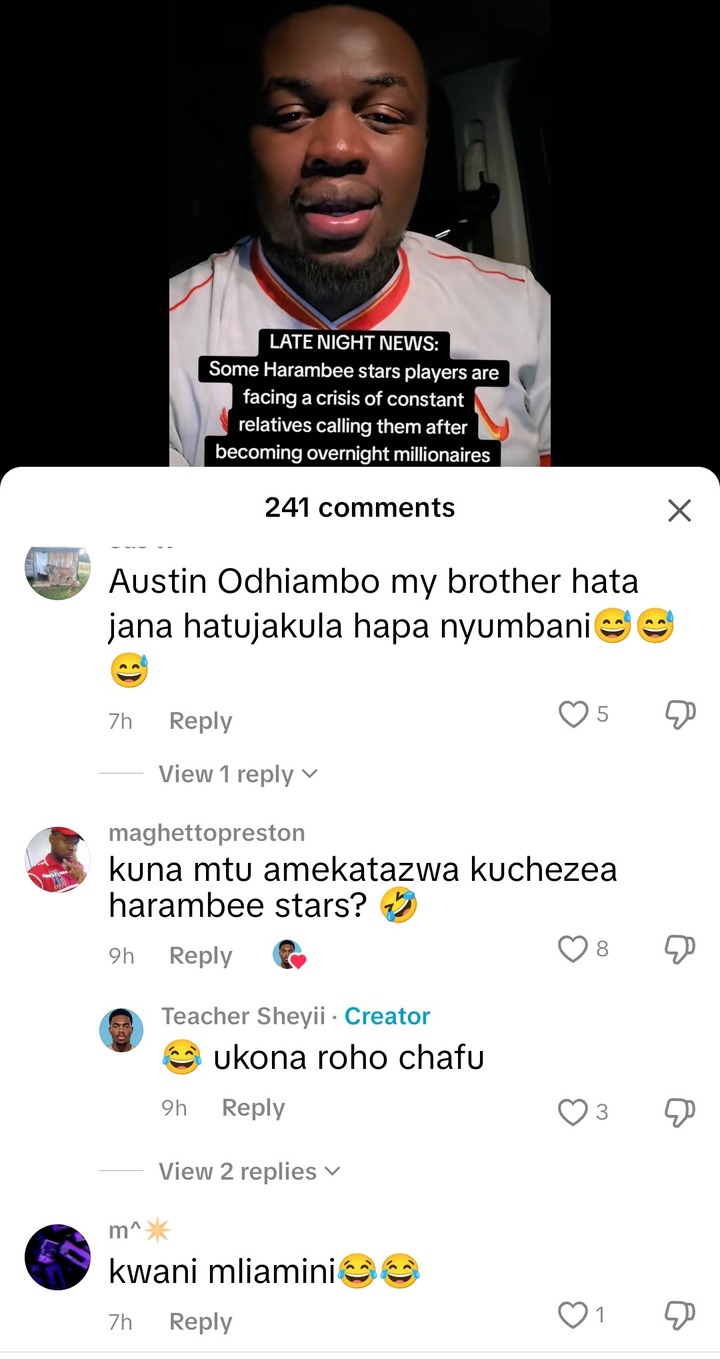Dislike Teacher Sheyii's reply
Viewport: 720px width, 1359px height.
point(680,1111)
